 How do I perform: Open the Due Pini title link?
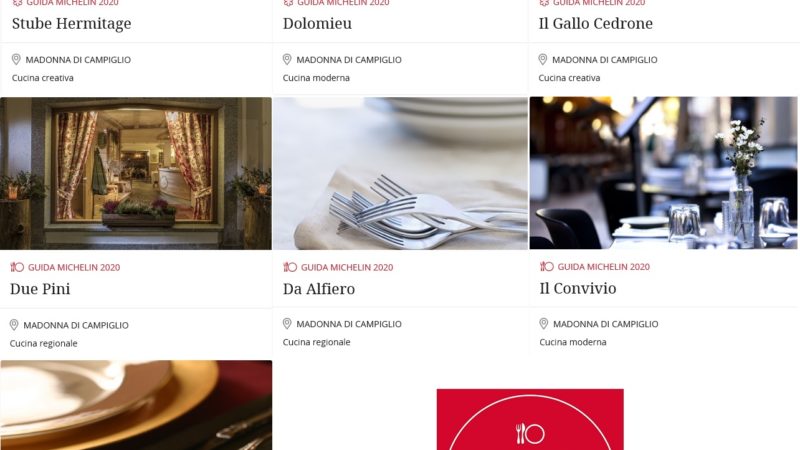(x=40, y=289)
